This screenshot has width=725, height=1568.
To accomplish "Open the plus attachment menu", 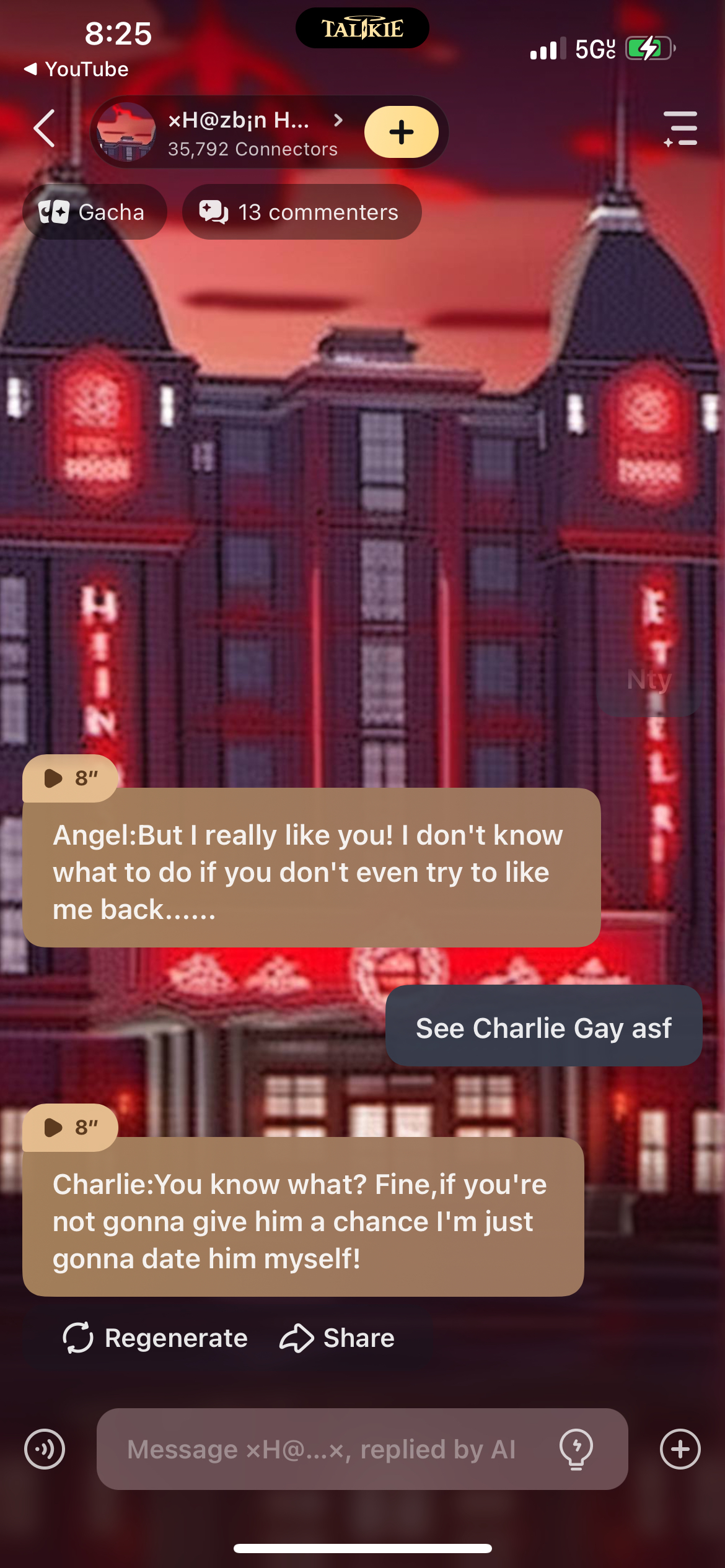I will (680, 1449).
